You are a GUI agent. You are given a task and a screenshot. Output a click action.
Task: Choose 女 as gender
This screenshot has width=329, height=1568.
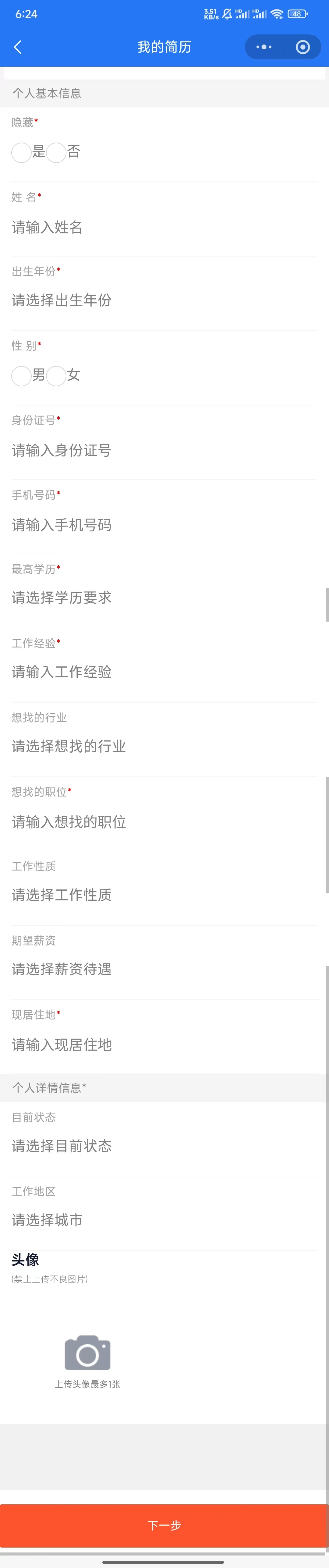57,376
